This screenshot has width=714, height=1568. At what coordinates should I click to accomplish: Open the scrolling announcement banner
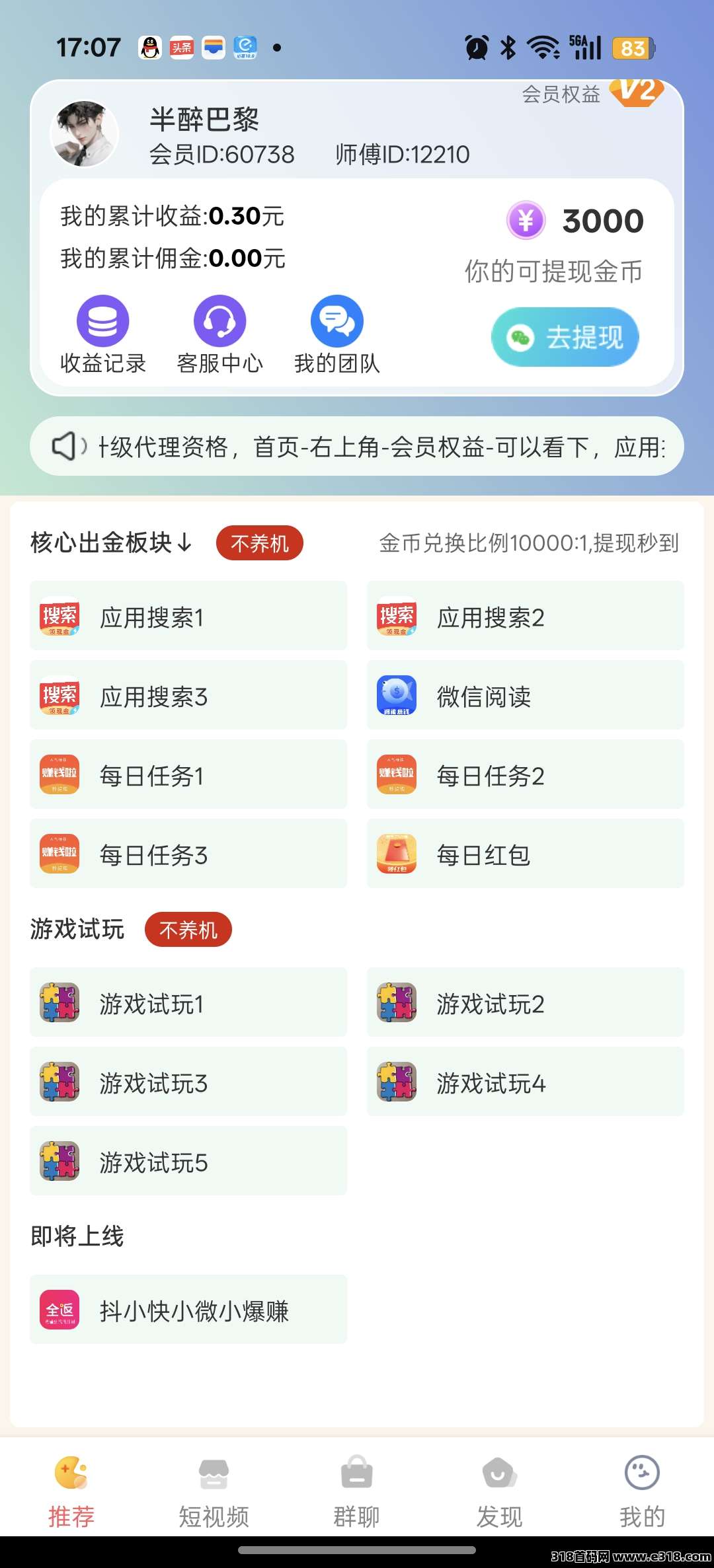[357, 447]
